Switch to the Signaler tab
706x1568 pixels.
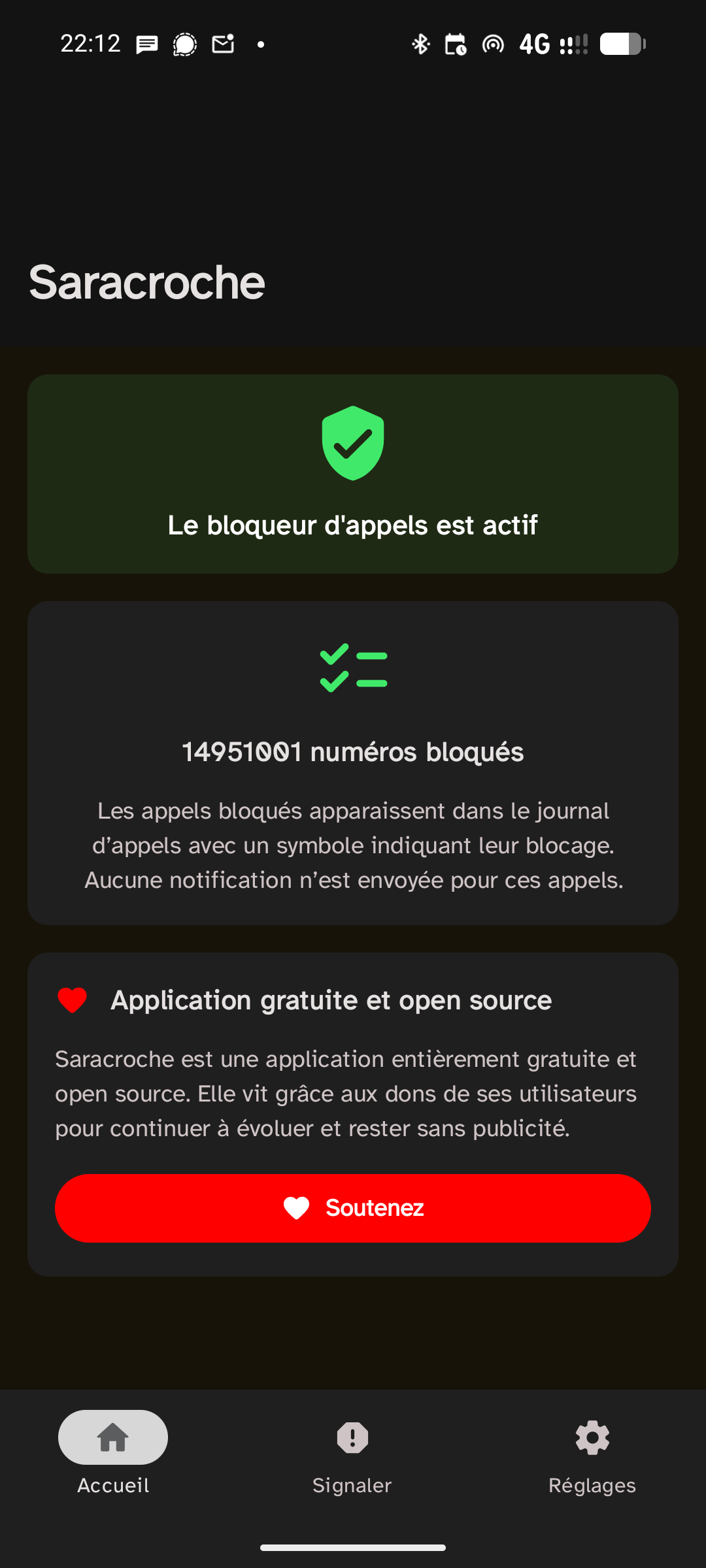pos(352,1457)
